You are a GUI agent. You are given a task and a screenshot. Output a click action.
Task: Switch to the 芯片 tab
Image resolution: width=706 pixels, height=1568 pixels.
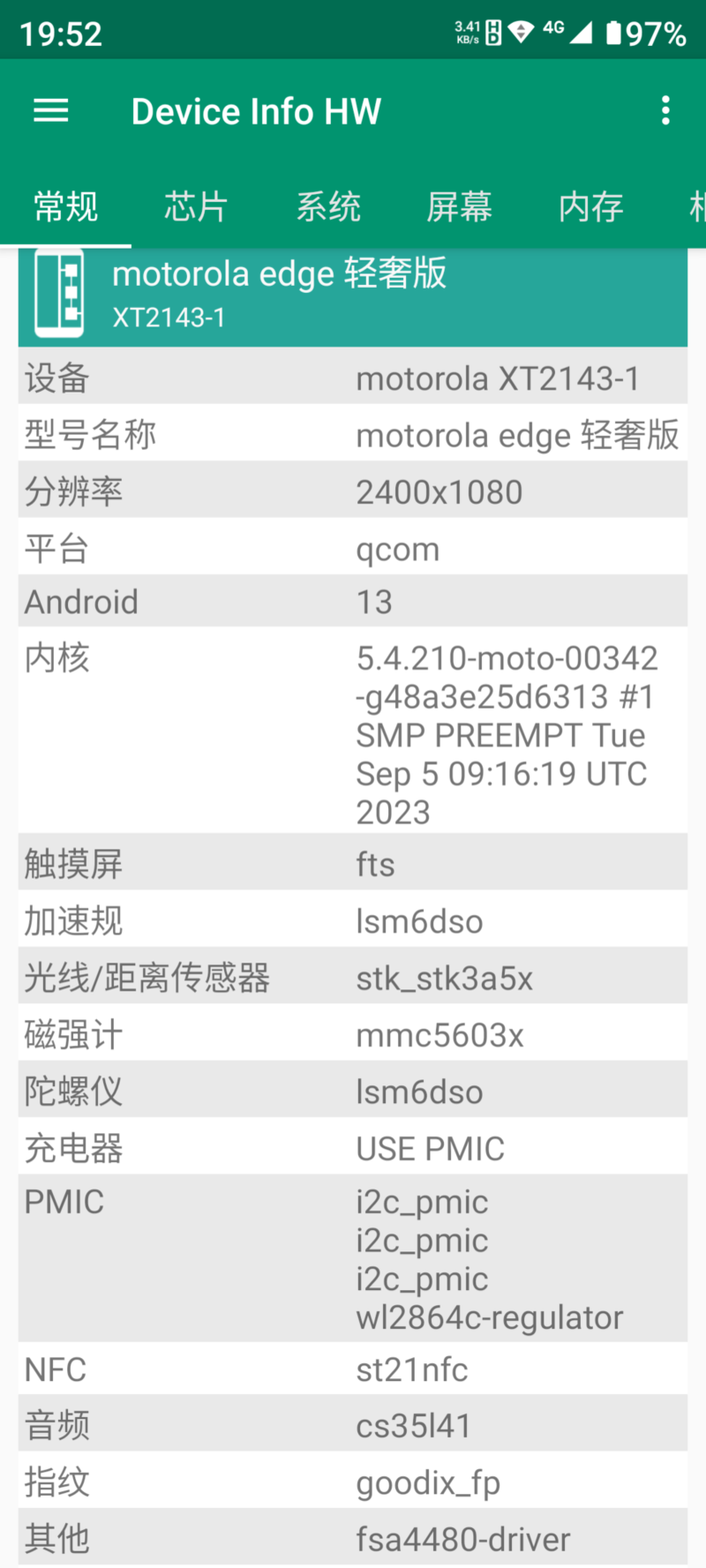click(x=196, y=207)
